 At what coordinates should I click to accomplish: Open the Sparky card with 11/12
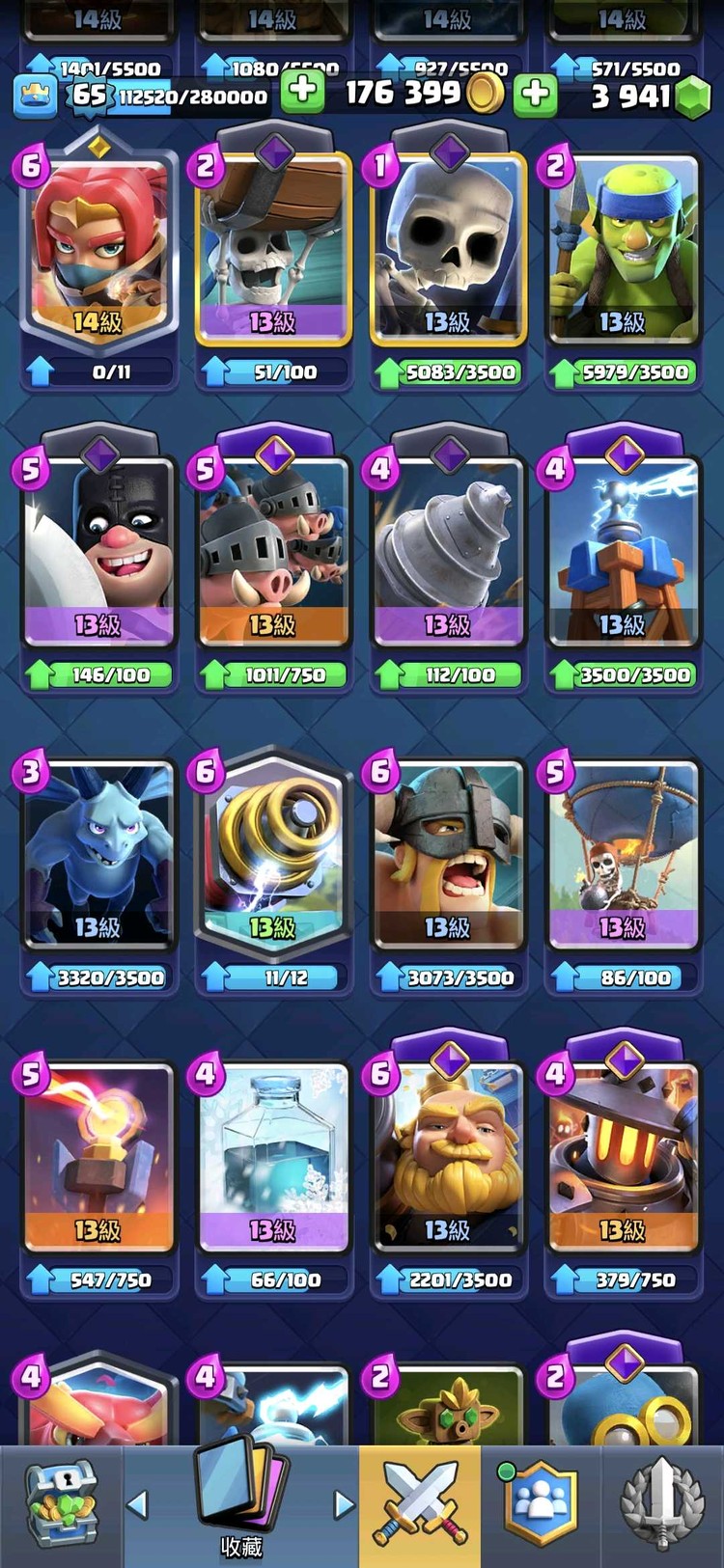(273, 854)
